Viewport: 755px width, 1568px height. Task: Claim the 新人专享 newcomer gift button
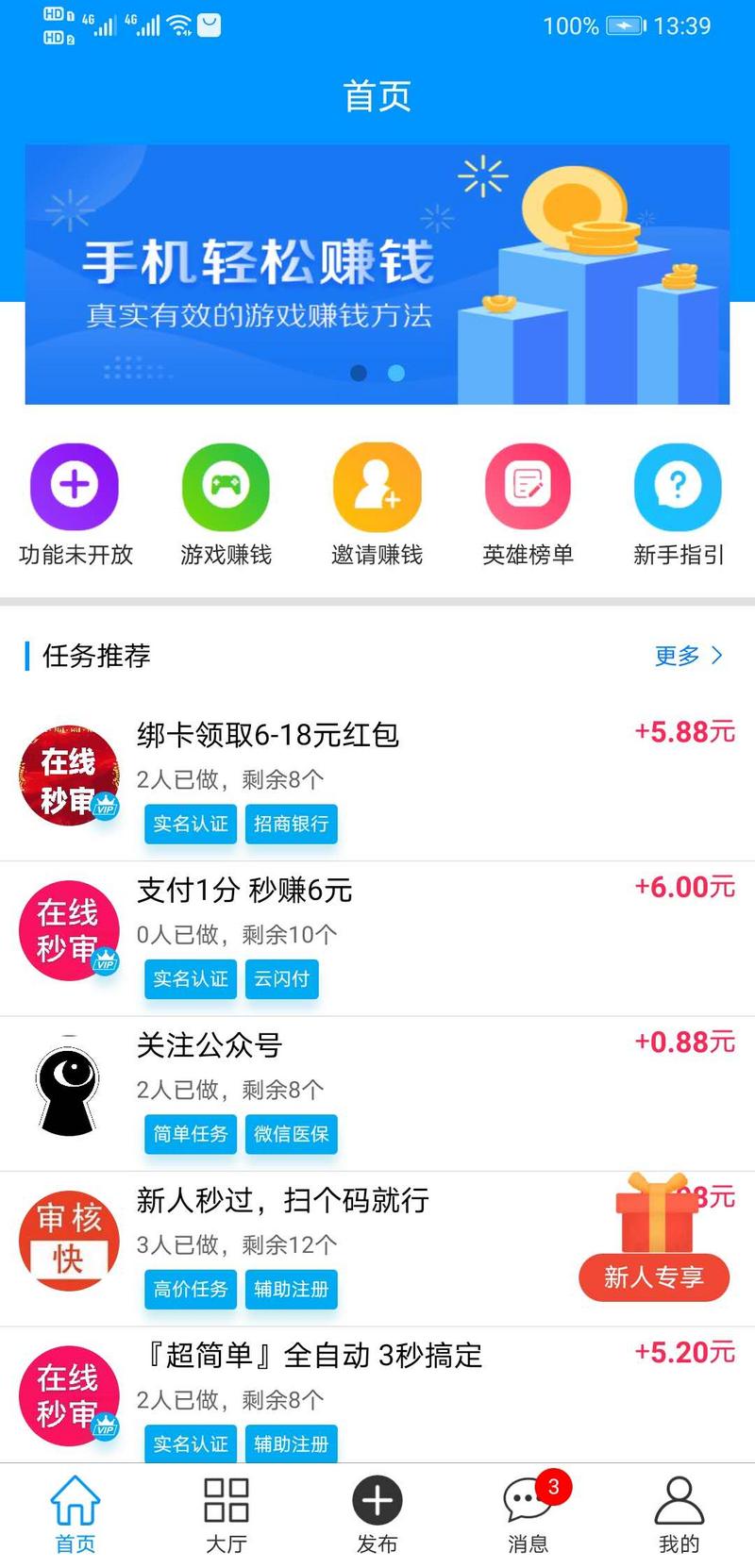click(654, 1278)
